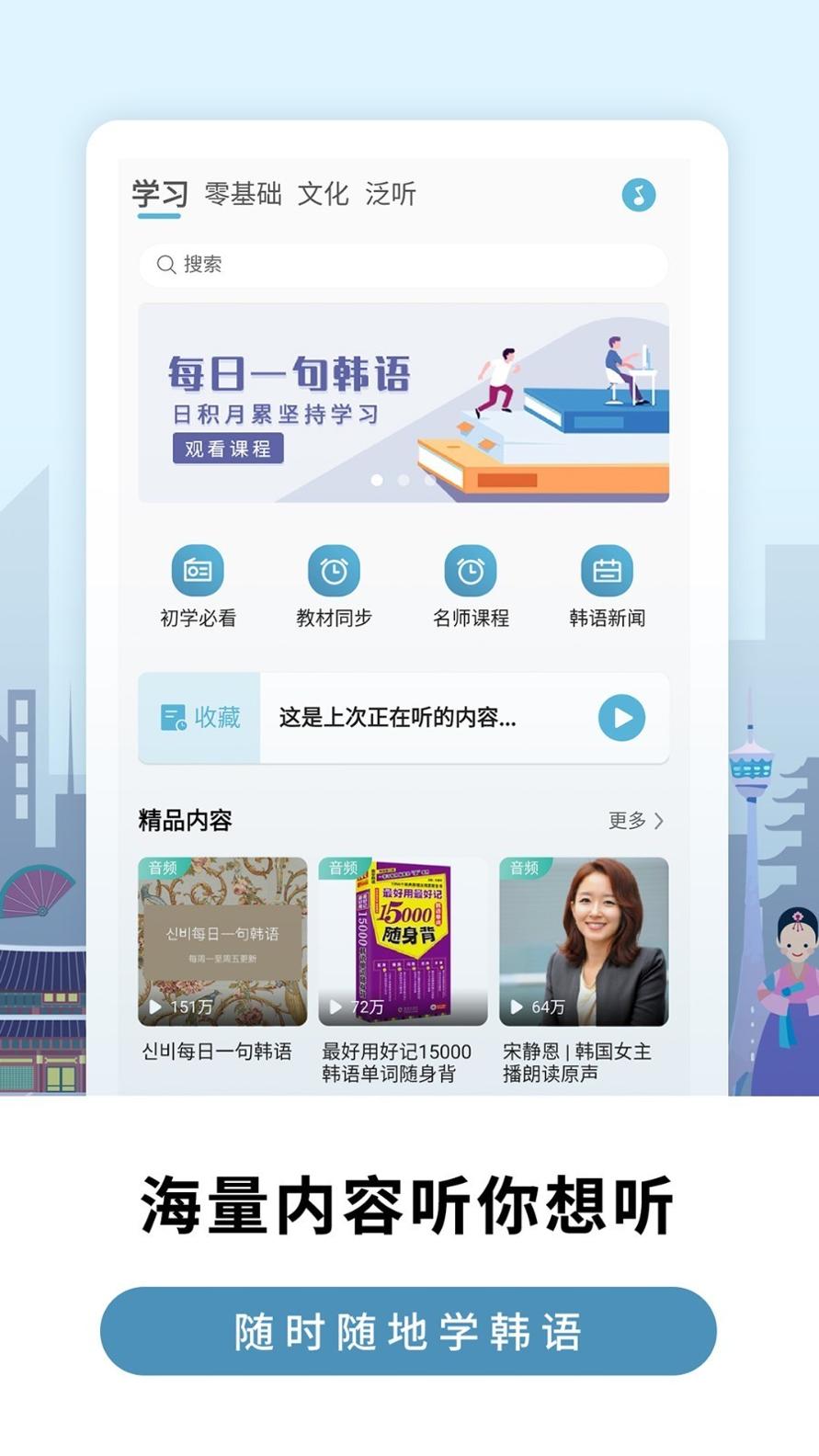Click the search magnifier icon
819x1456 pixels.
tap(165, 265)
